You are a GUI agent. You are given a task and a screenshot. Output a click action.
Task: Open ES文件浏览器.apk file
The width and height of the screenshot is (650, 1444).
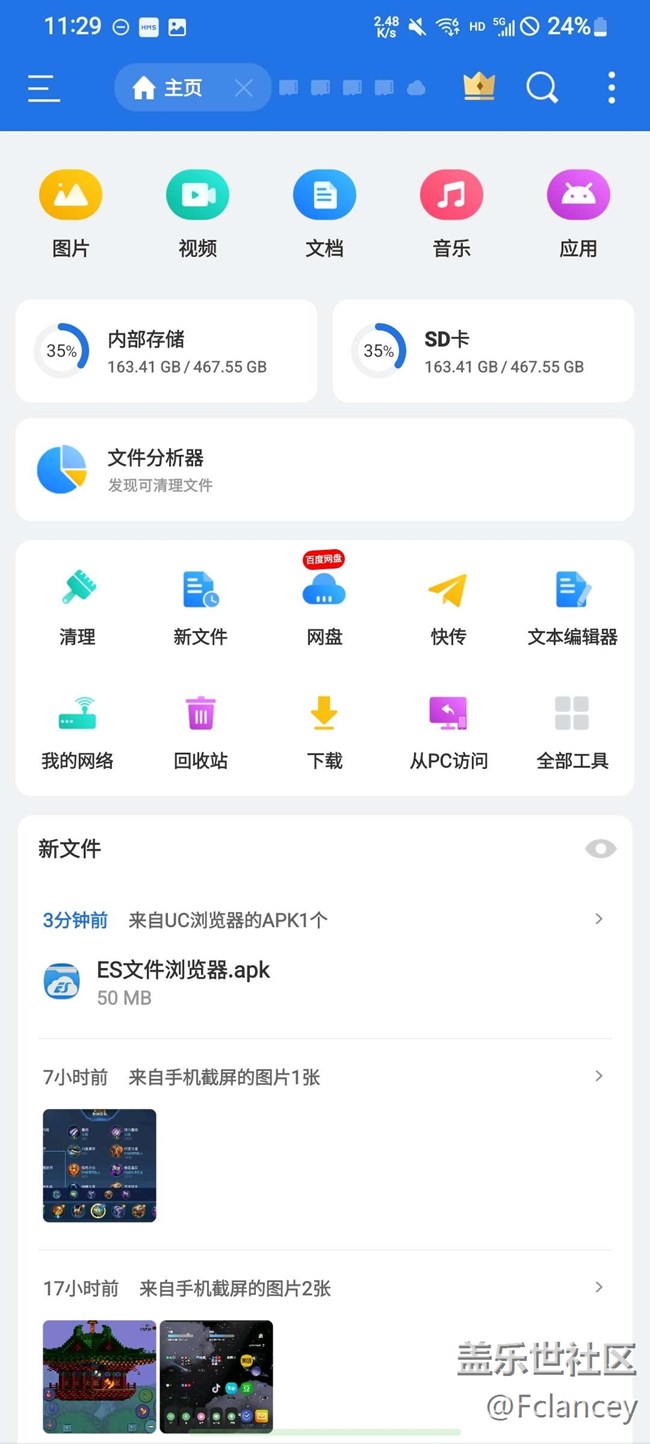[183, 981]
